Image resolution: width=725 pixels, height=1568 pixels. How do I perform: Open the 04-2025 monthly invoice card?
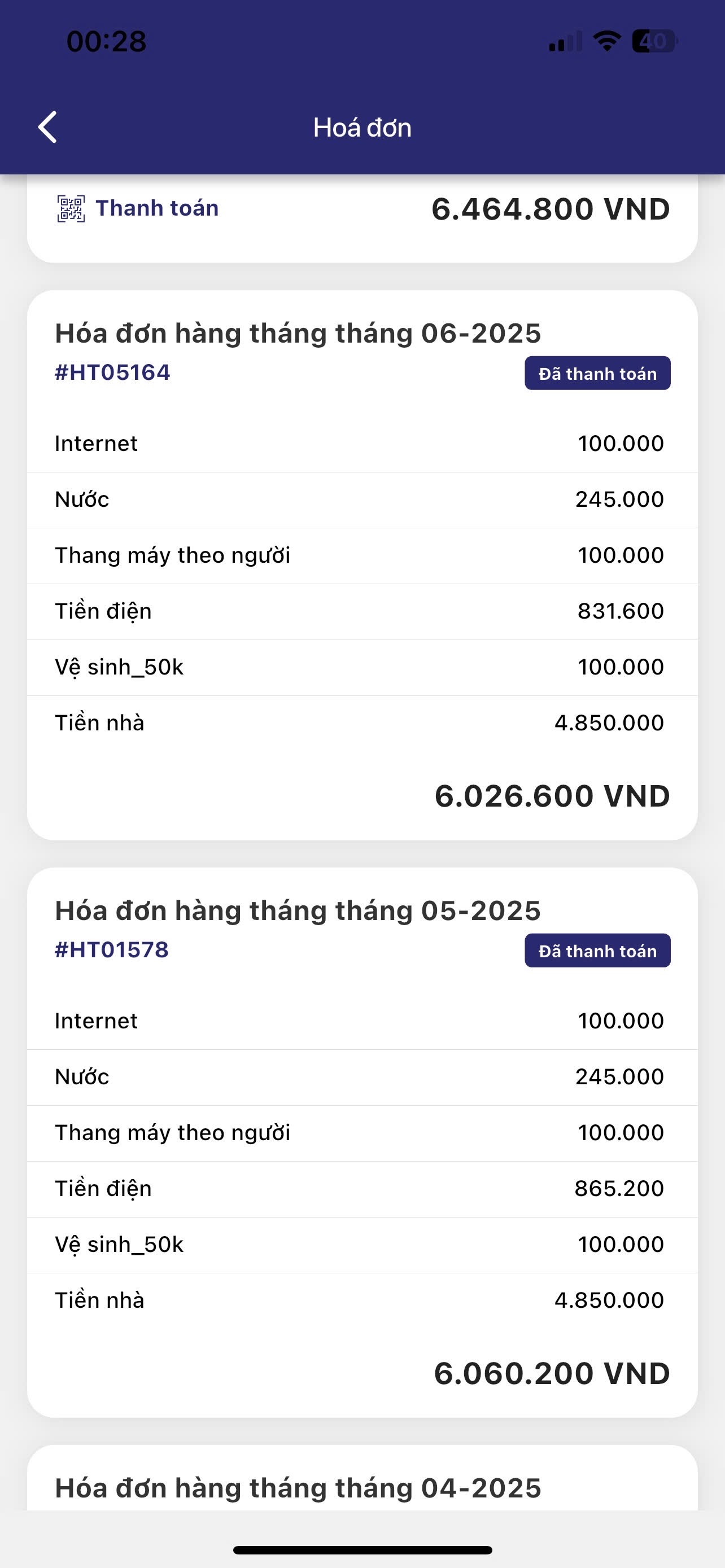click(x=298, y=1488)
